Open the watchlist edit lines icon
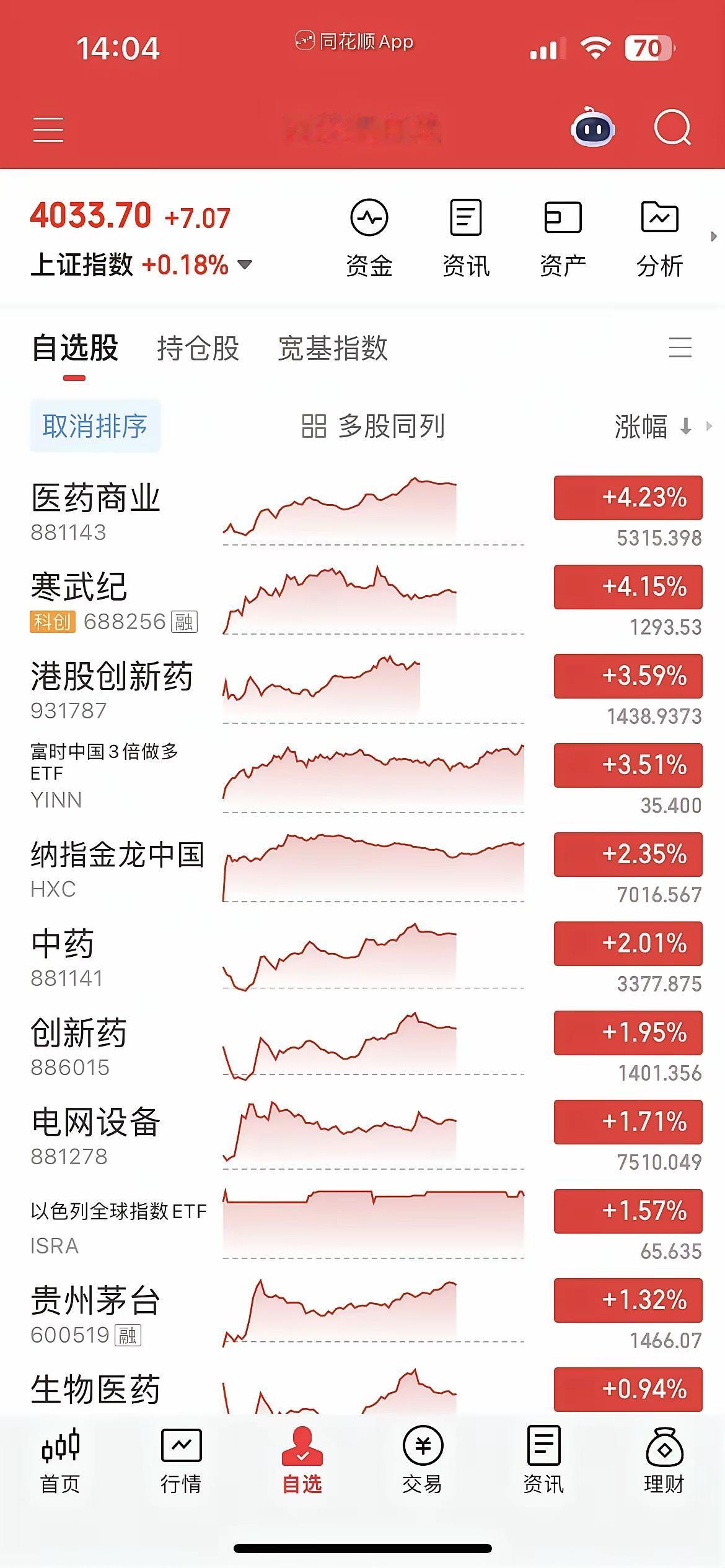Viewport: 725px width, 1568px height. (x=680, y=347)
